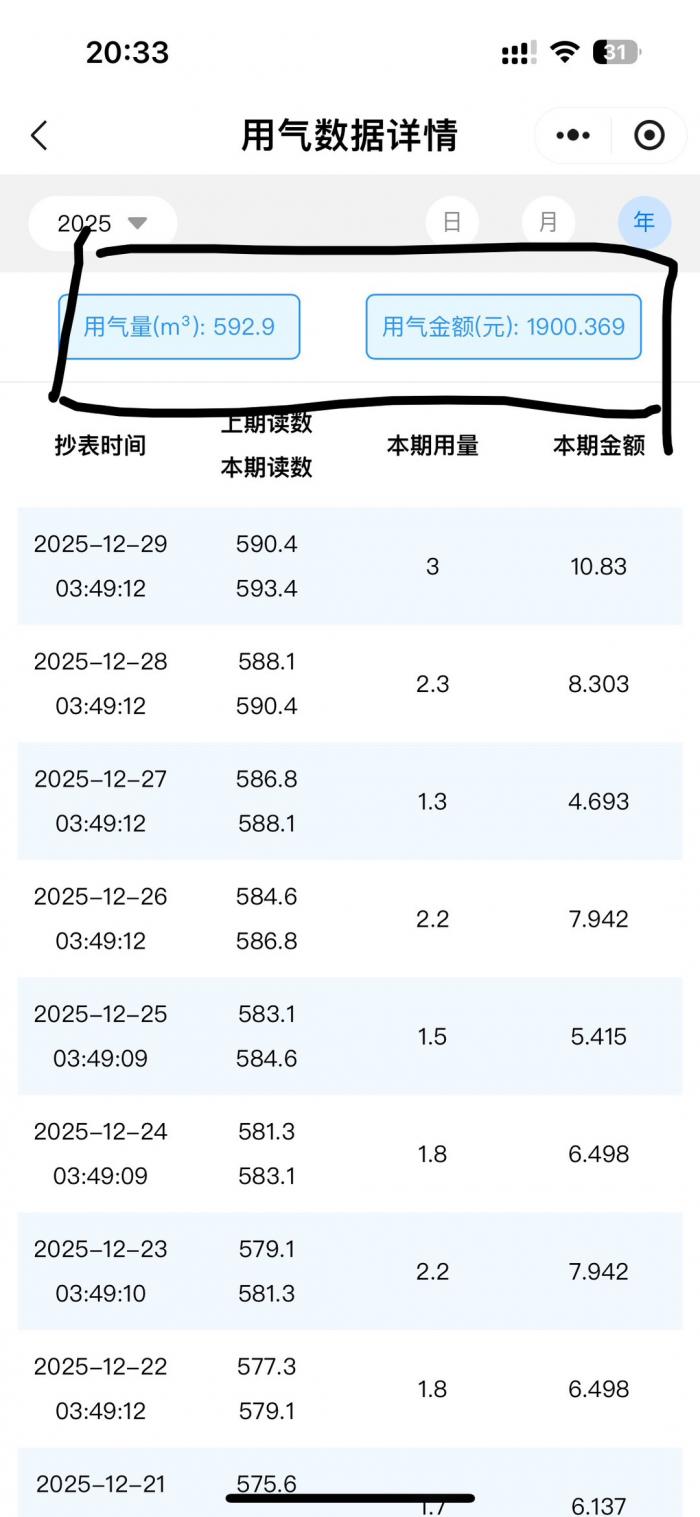Open the 2025 year dropdown
Viewport: 700px width, 1517px height.
103,223
